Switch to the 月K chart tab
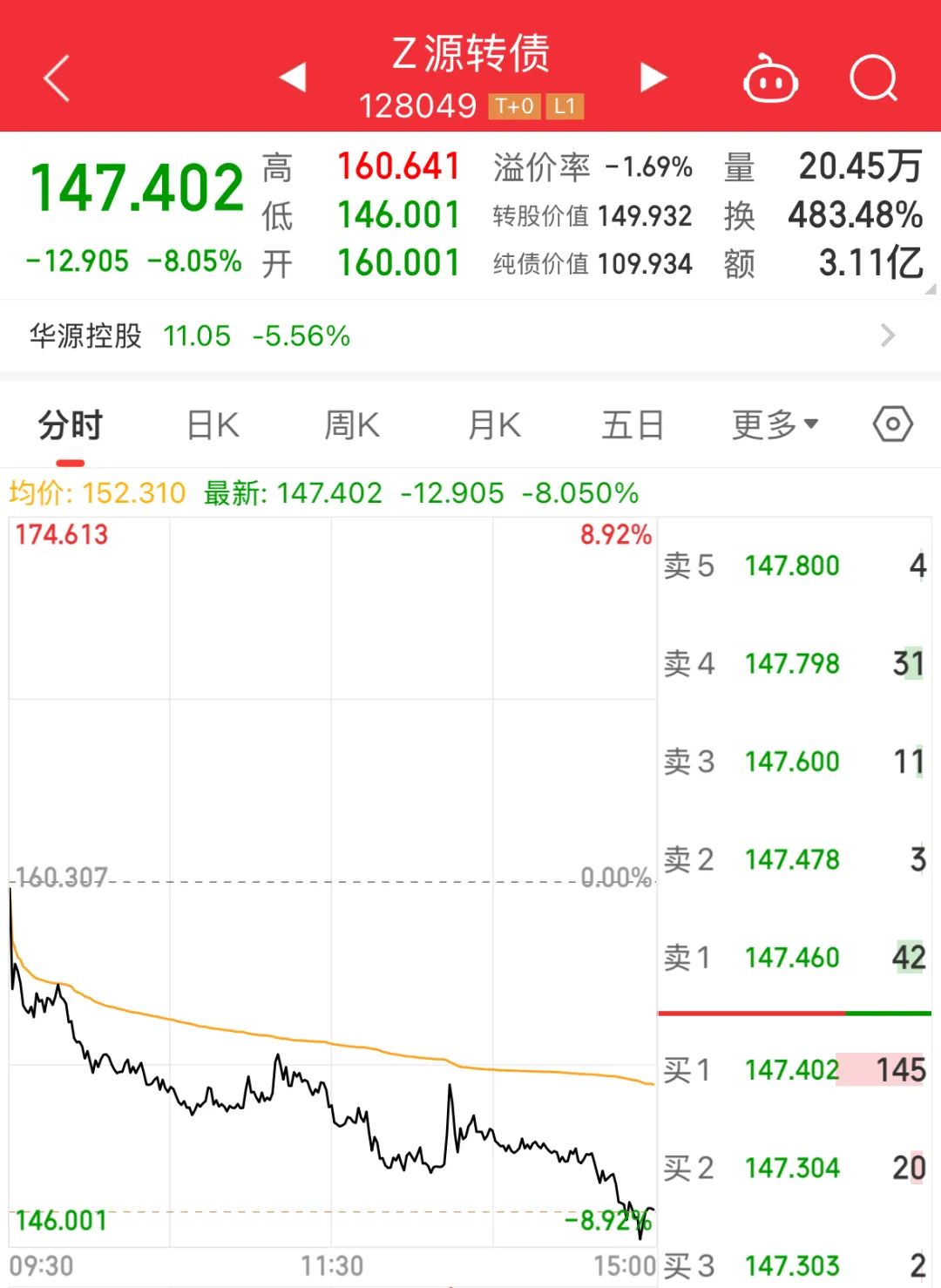 (x=494, y=425)
